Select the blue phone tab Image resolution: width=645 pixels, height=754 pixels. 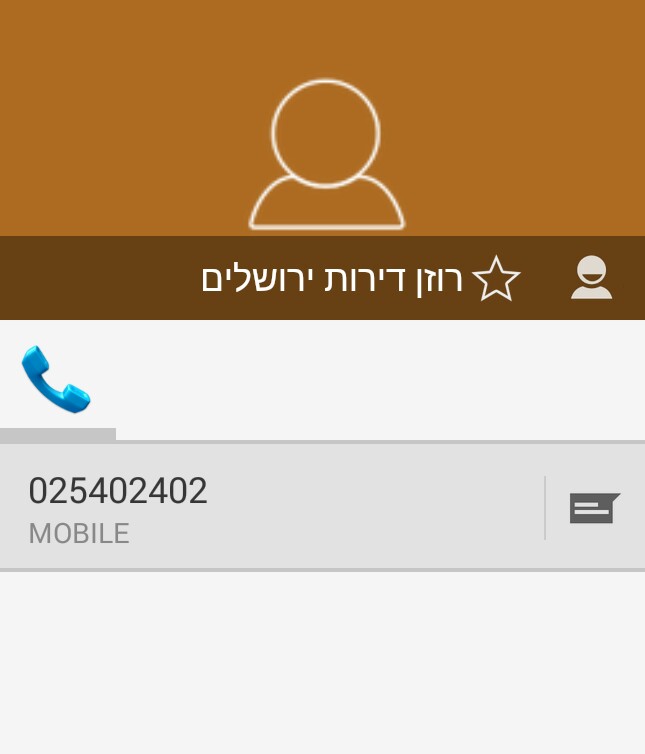[56, 380]
